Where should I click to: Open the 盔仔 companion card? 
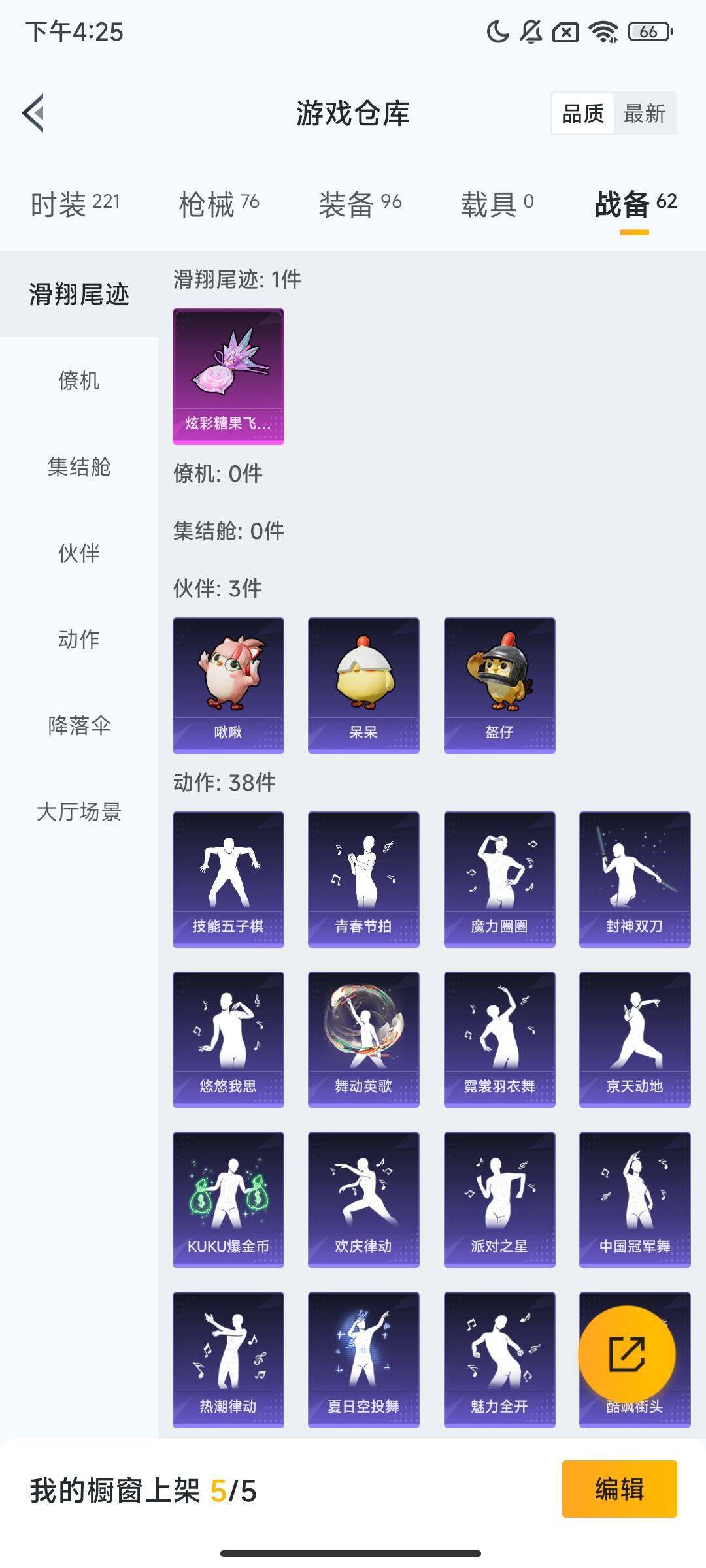[499, 685]
